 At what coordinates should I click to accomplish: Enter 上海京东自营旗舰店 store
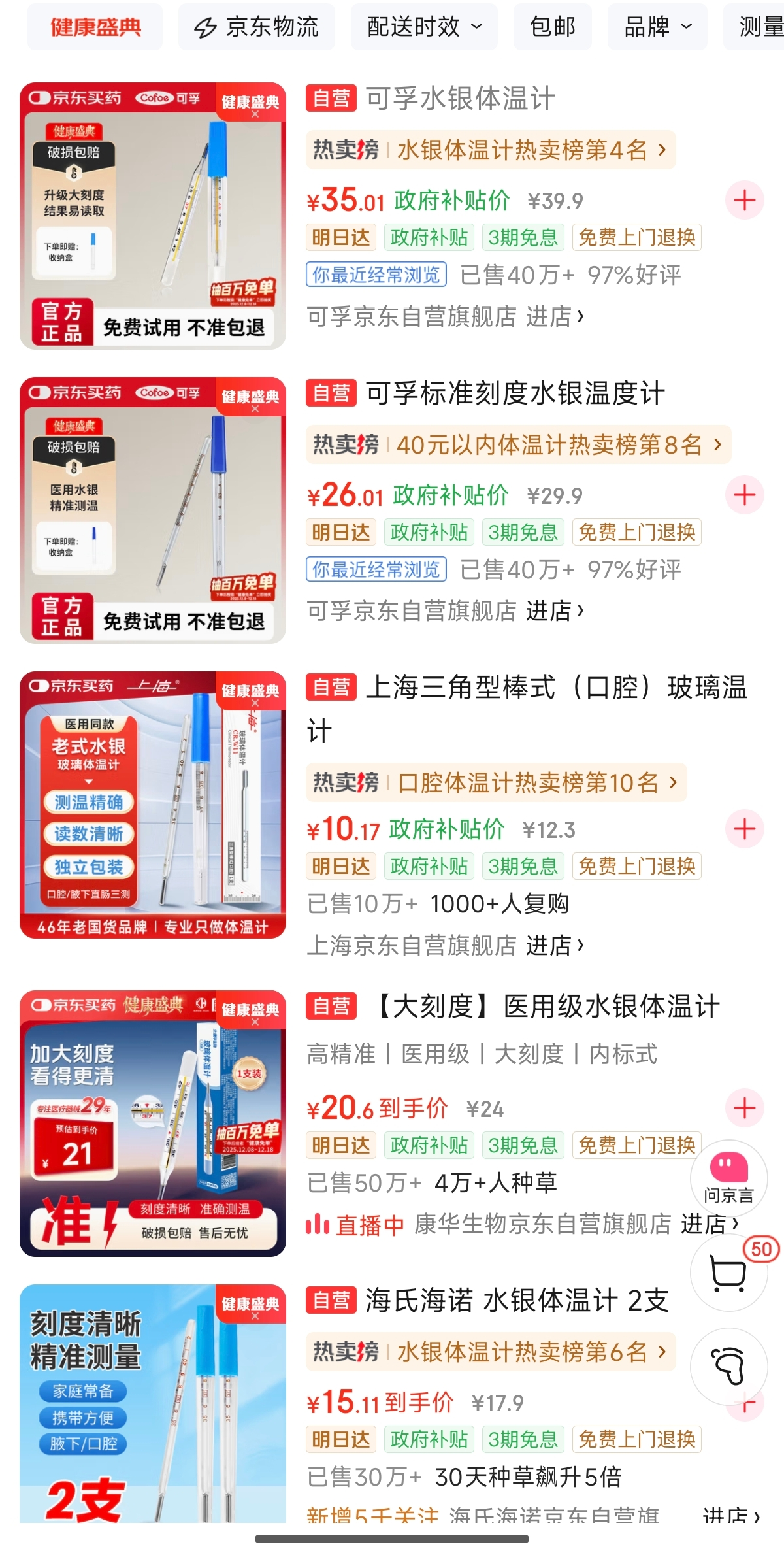click(444, 946)
